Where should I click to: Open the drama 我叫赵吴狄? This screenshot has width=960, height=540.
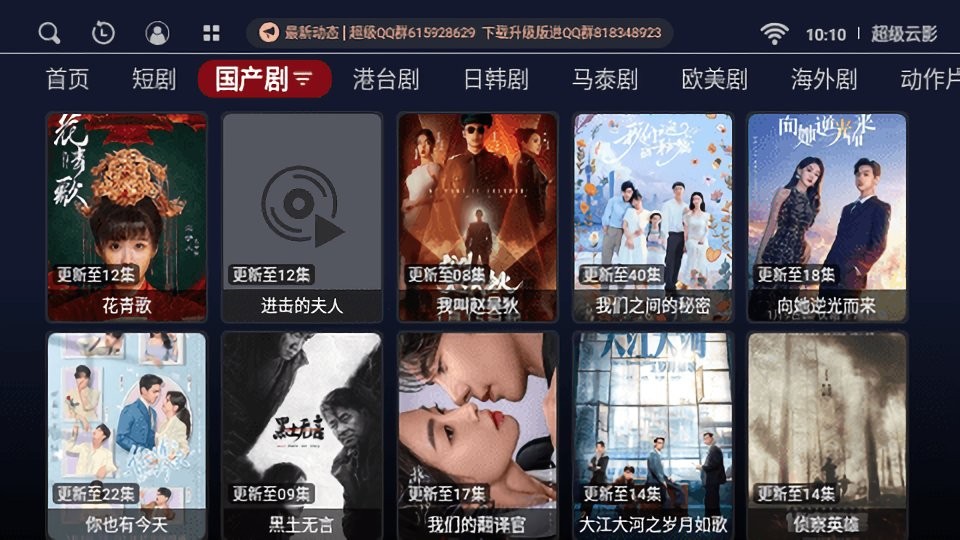tap(478, 216)
